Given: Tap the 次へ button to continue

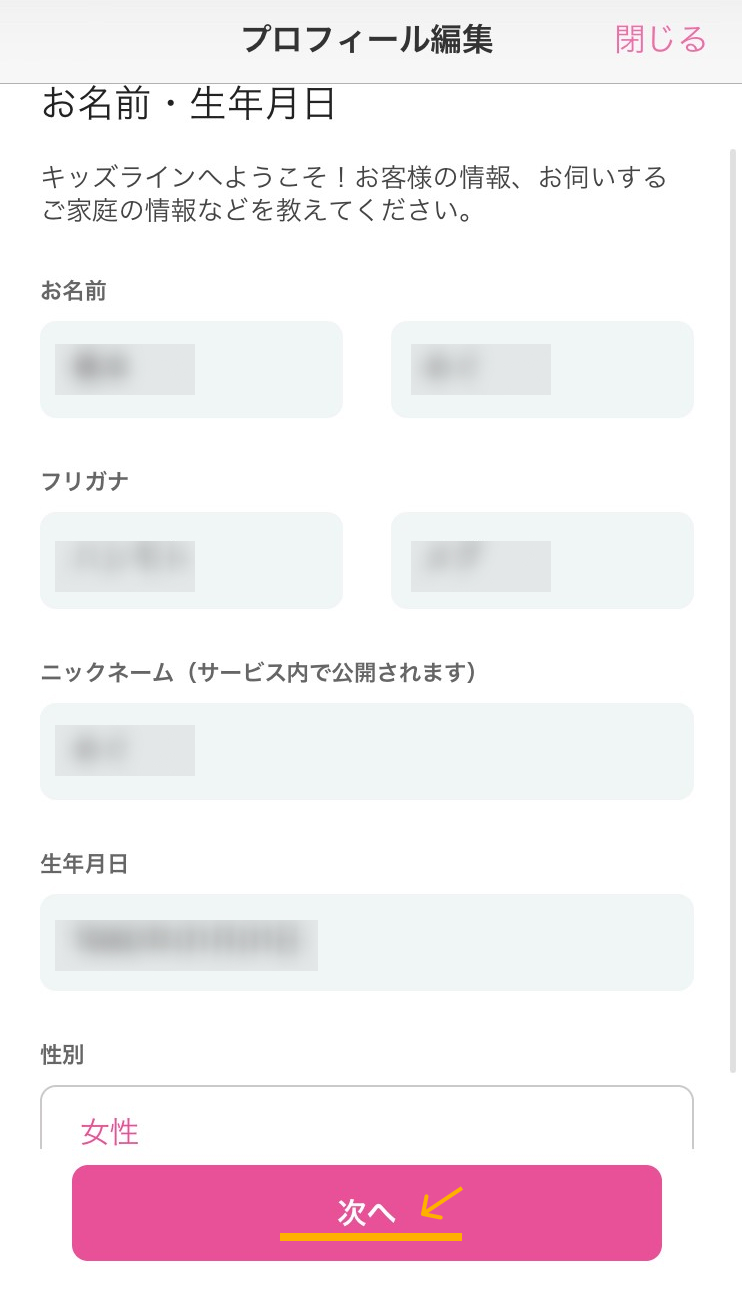Looking at the screenshot, I should 367,1212.
